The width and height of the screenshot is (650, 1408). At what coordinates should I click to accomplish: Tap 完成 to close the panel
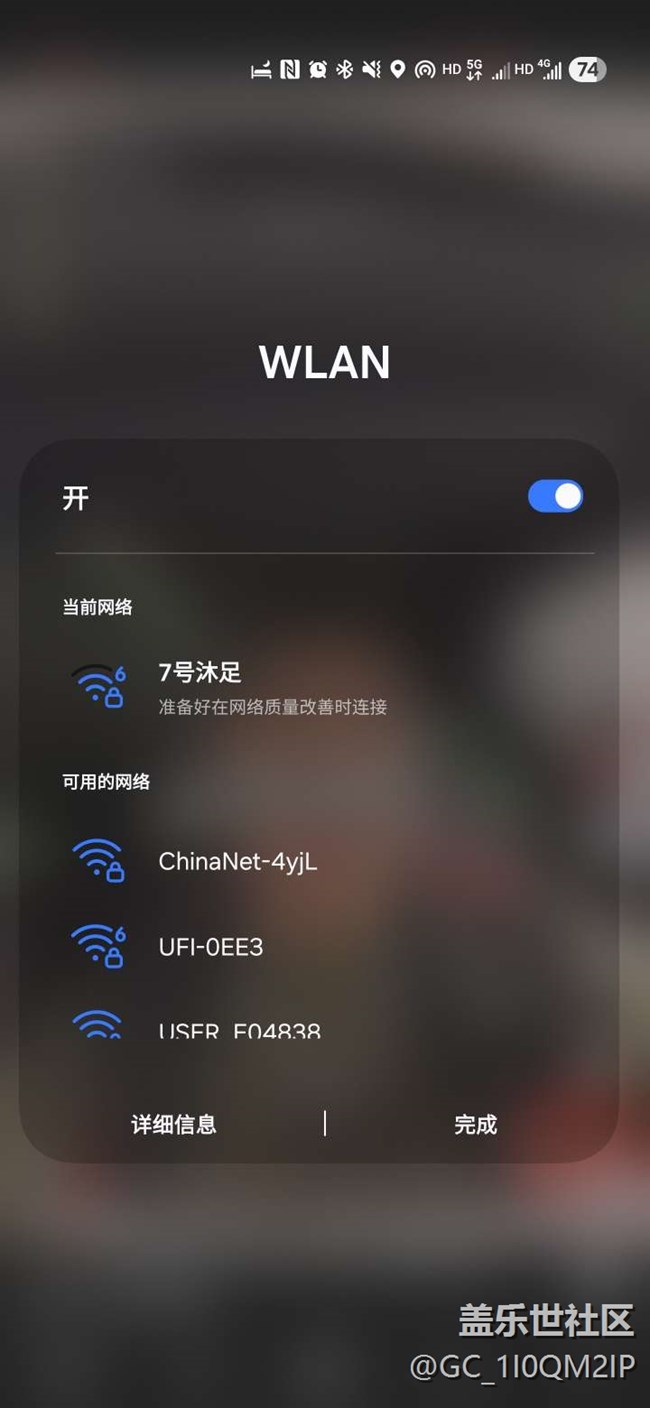pyautogui.click(x=475, y=1124)
